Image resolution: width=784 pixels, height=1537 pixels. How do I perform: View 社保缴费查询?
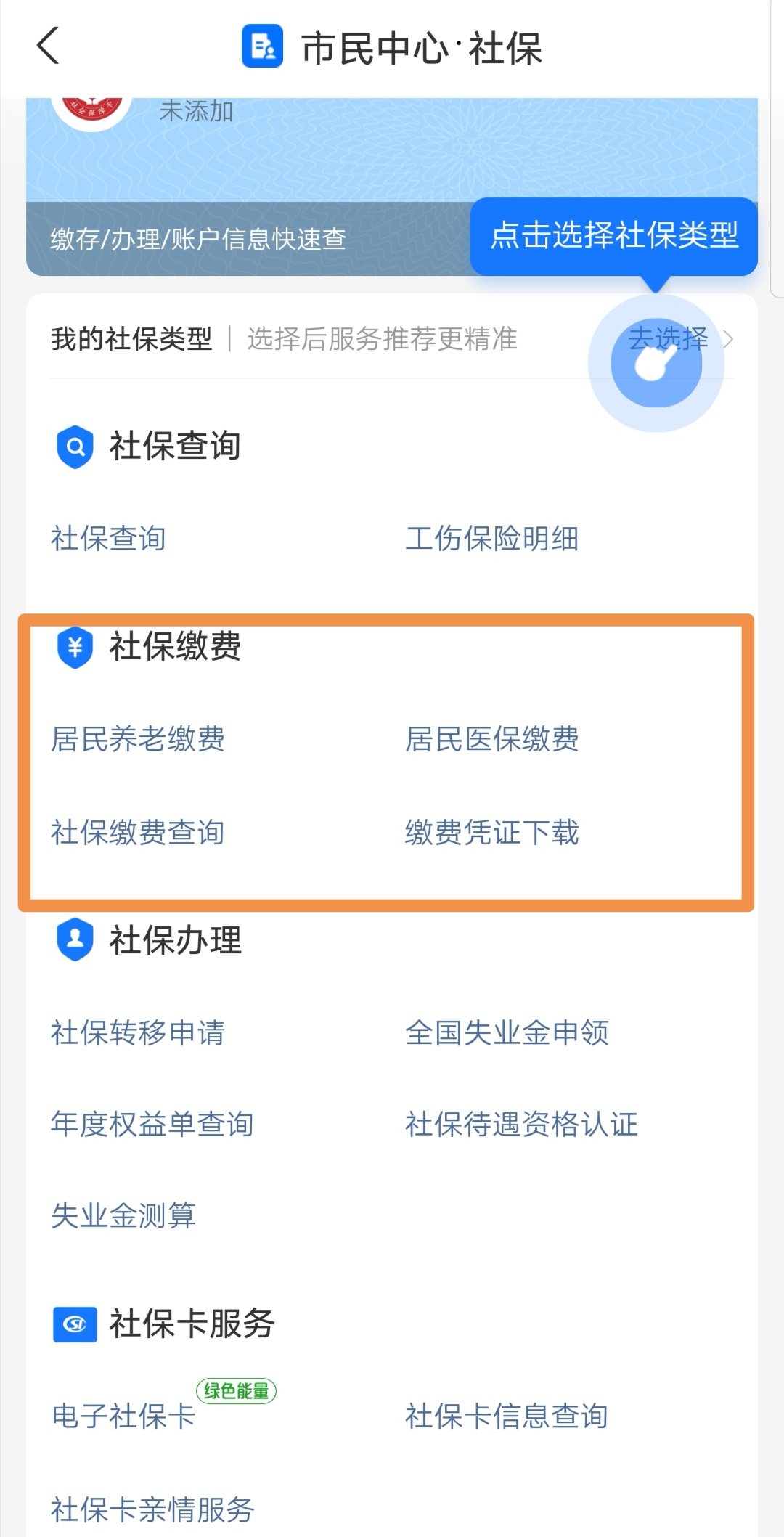(x=138, y=832)
